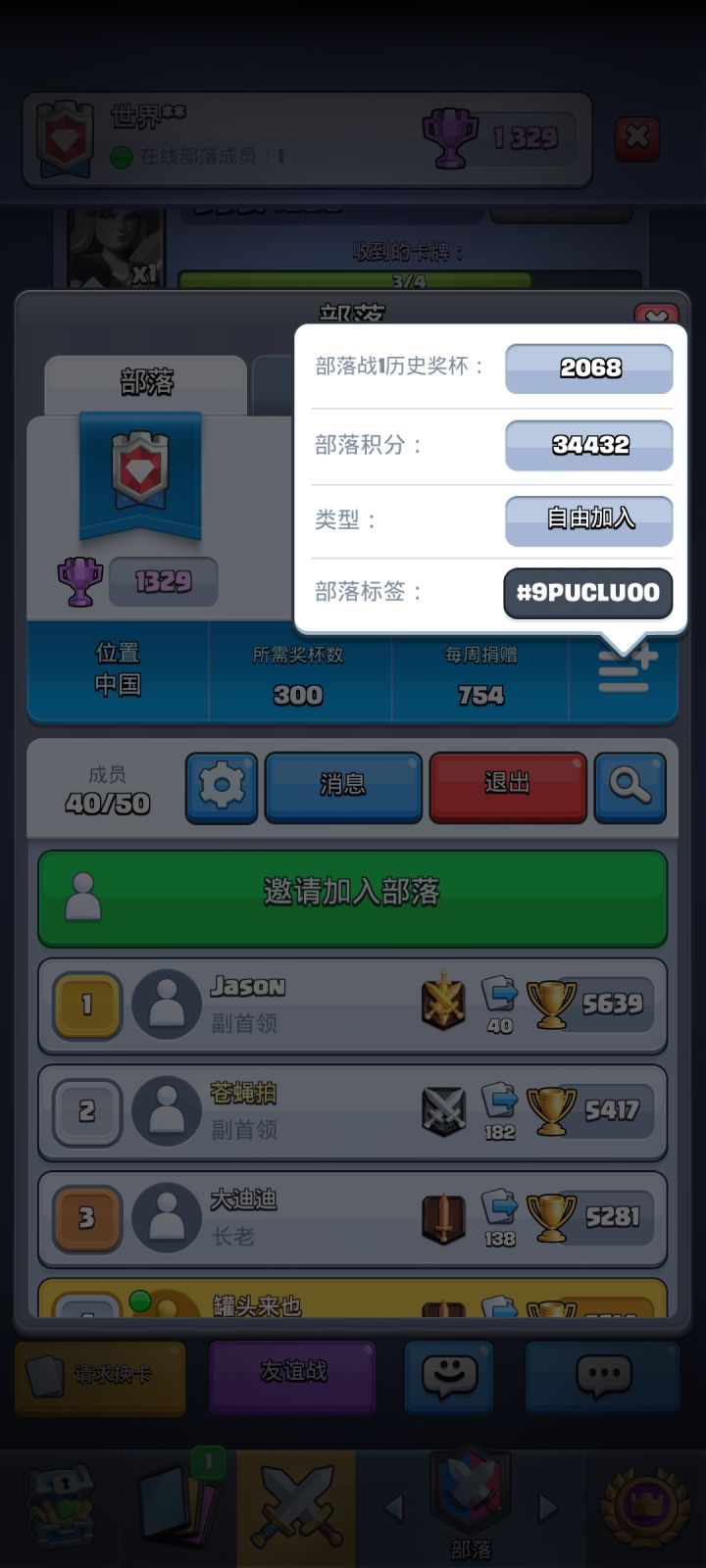The height and width of the screenshot is (1568, 706).
Task: Open member search with the magnifier icon
Action: [x=630, y=787]
